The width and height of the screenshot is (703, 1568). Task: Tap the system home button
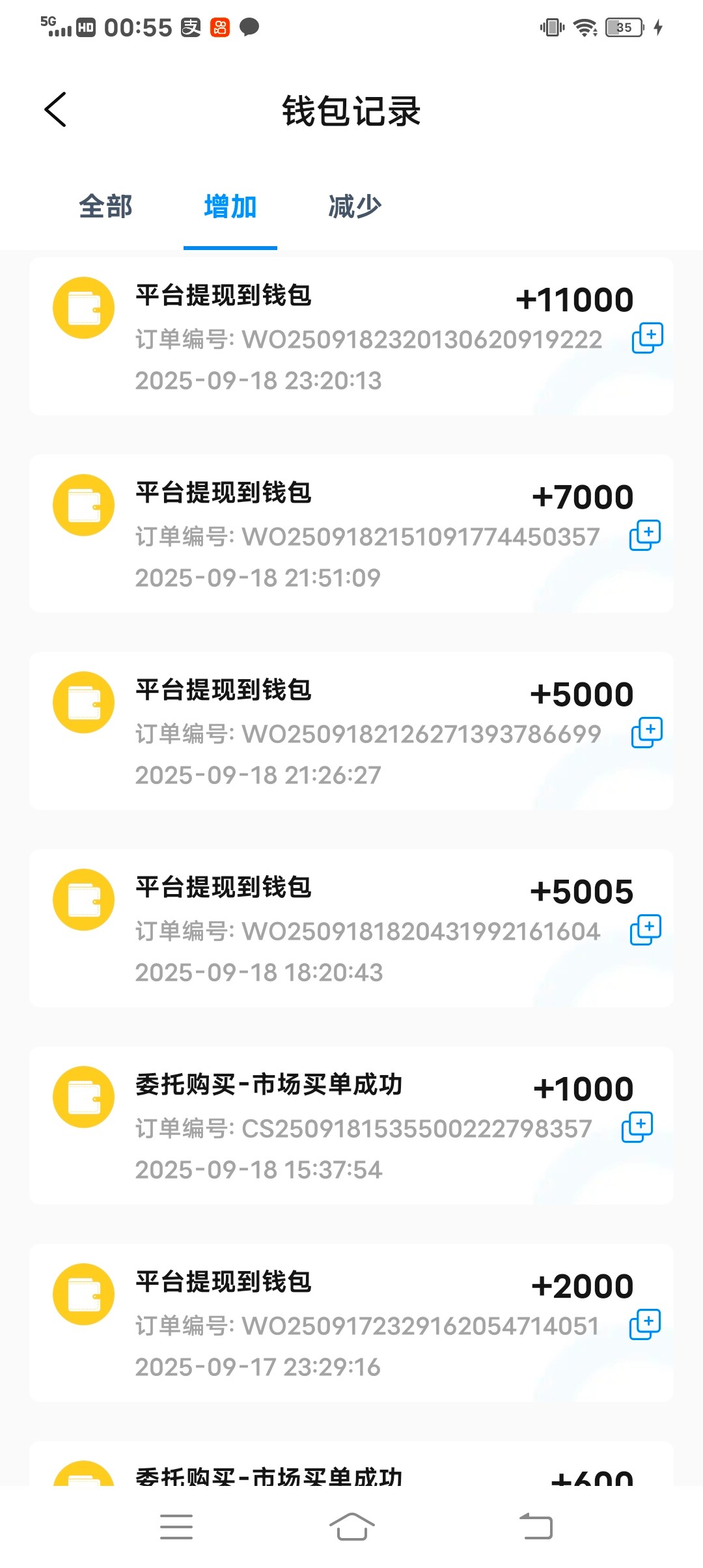[351, 1526]
